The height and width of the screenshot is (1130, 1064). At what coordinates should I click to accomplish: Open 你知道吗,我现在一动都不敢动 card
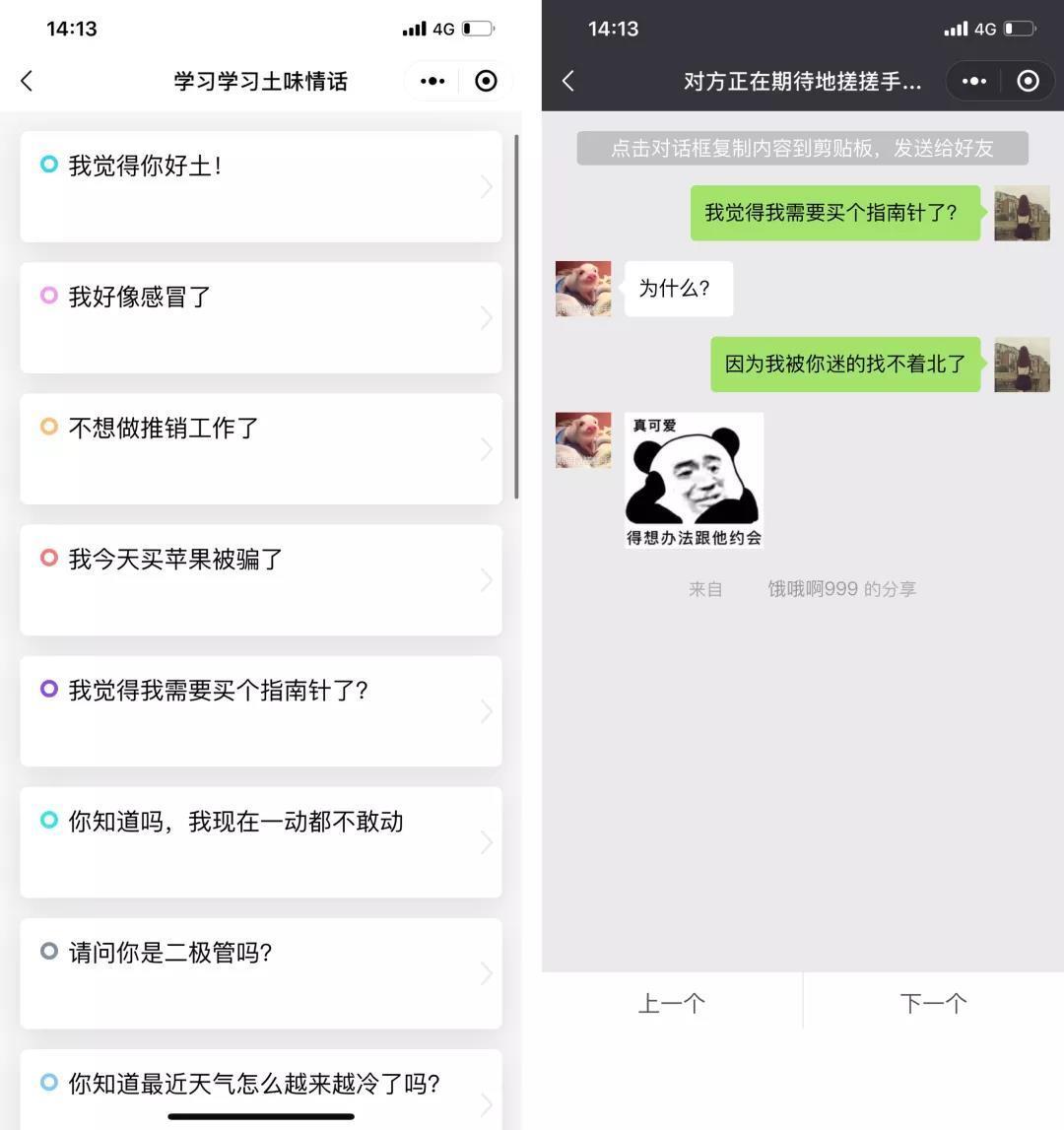point(260,841)
